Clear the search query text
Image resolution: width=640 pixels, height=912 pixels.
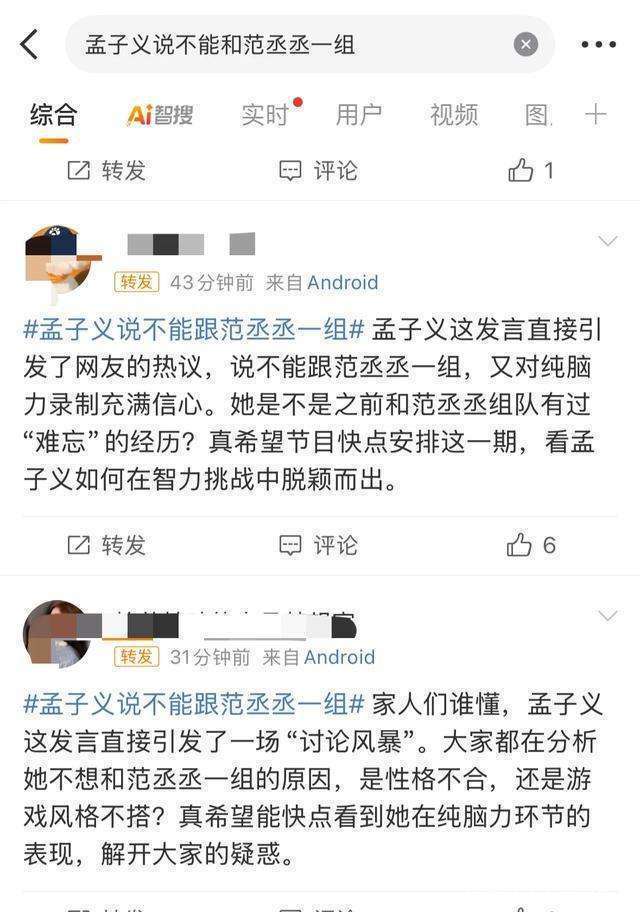click(x=525, y=44)
